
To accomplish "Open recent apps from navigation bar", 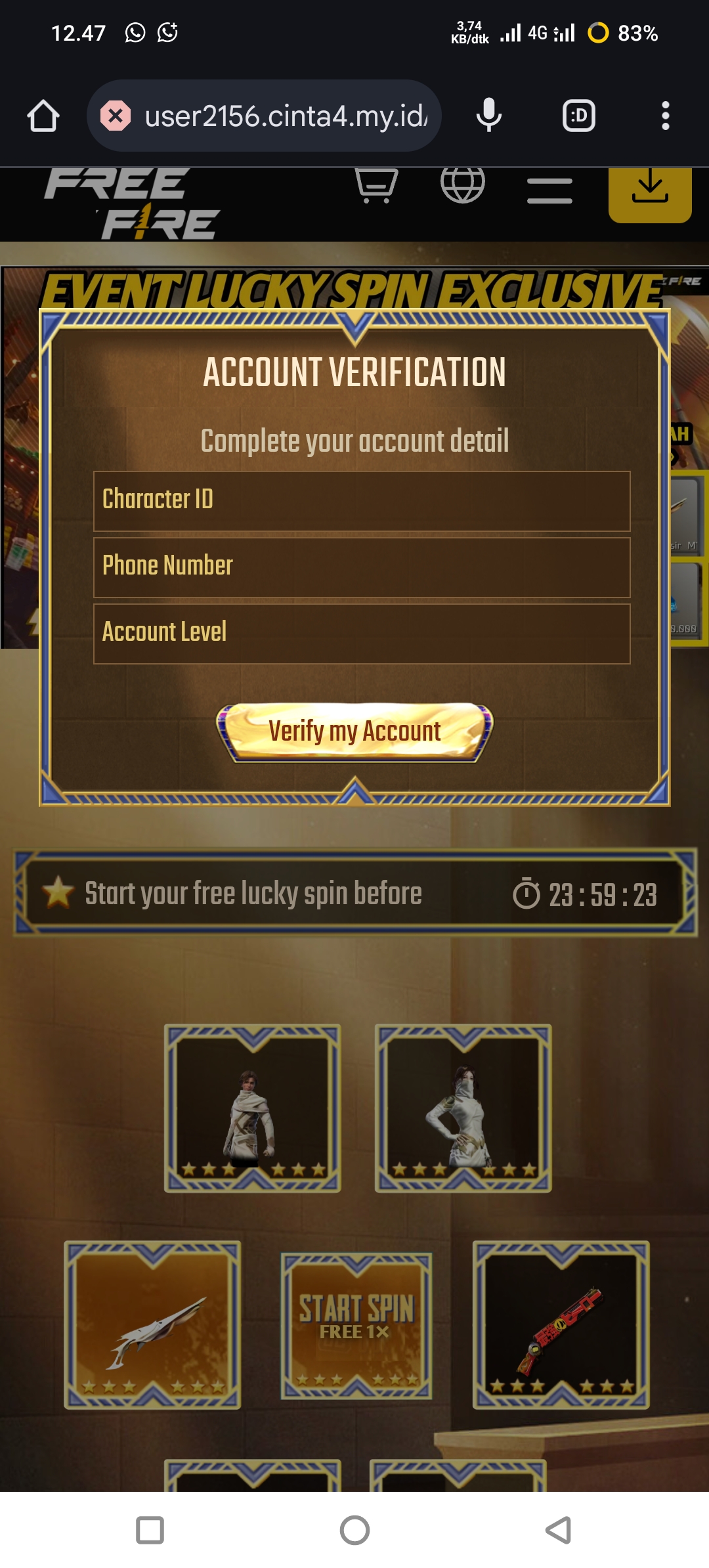I will [150, 1530].
